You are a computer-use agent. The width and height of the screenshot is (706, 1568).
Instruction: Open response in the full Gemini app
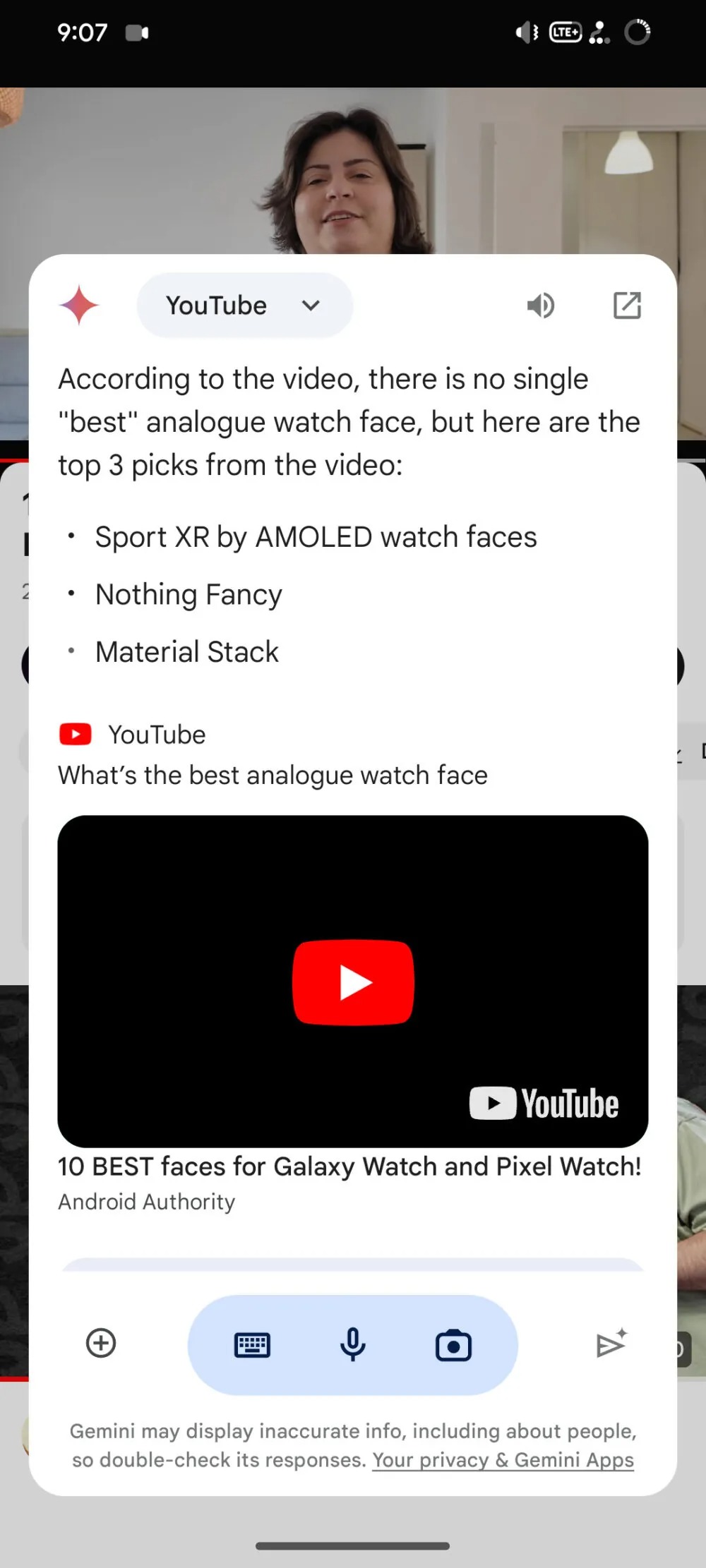(x=627, y=306)
